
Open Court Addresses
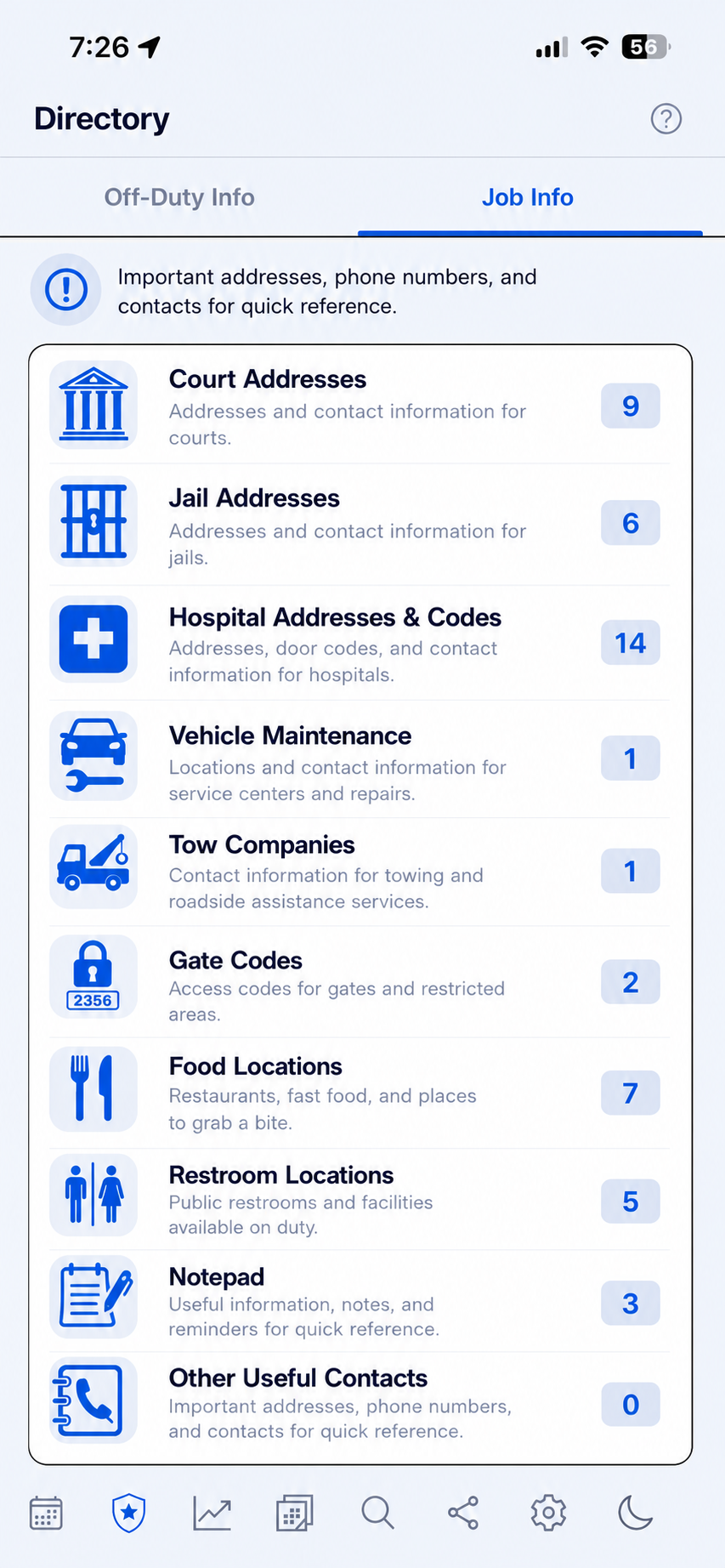360,406
